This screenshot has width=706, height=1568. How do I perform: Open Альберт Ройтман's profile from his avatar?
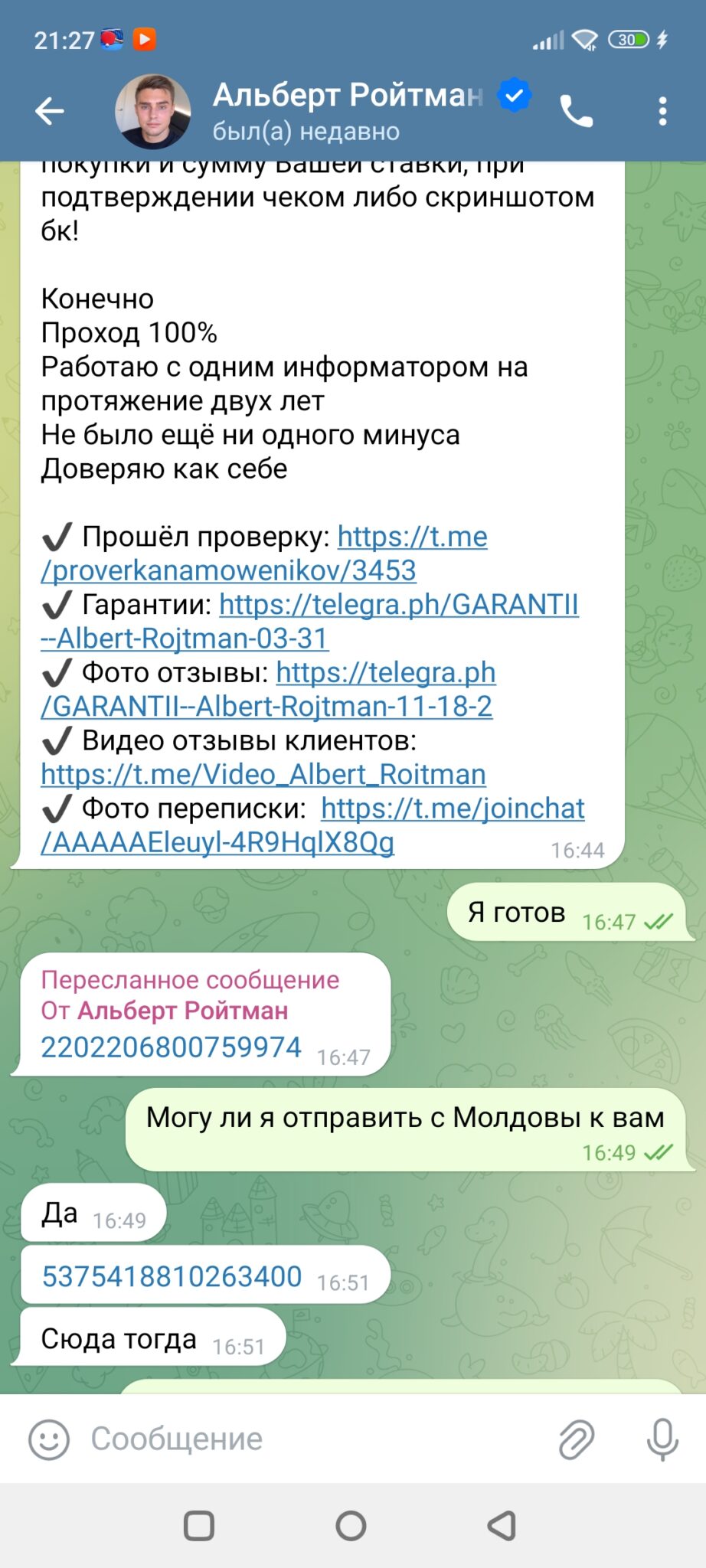click(x=152, y=112)
